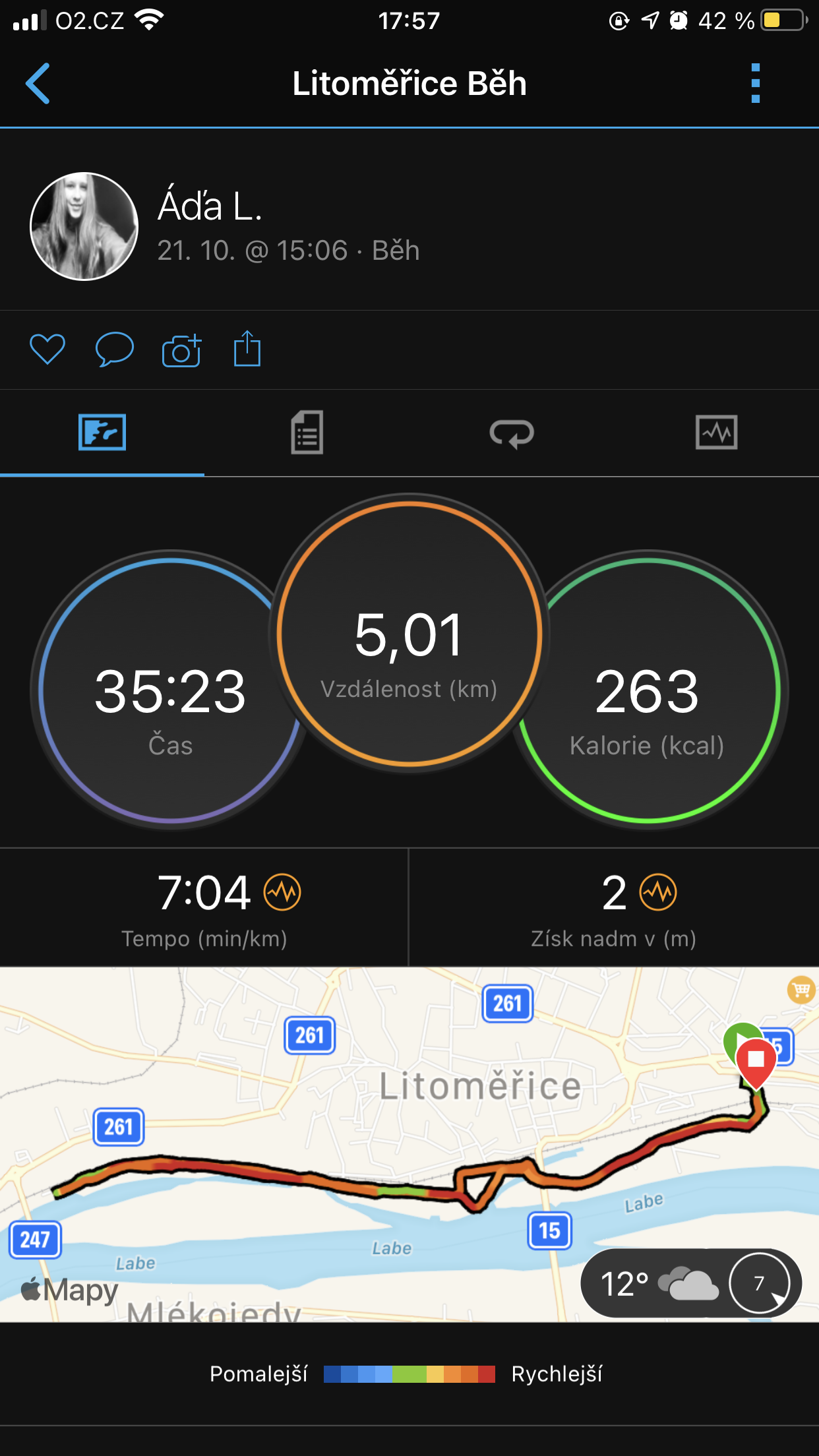Screen dimensions: 819x1456
Task: Go back using the top arrow
Action: coord(38,84)
